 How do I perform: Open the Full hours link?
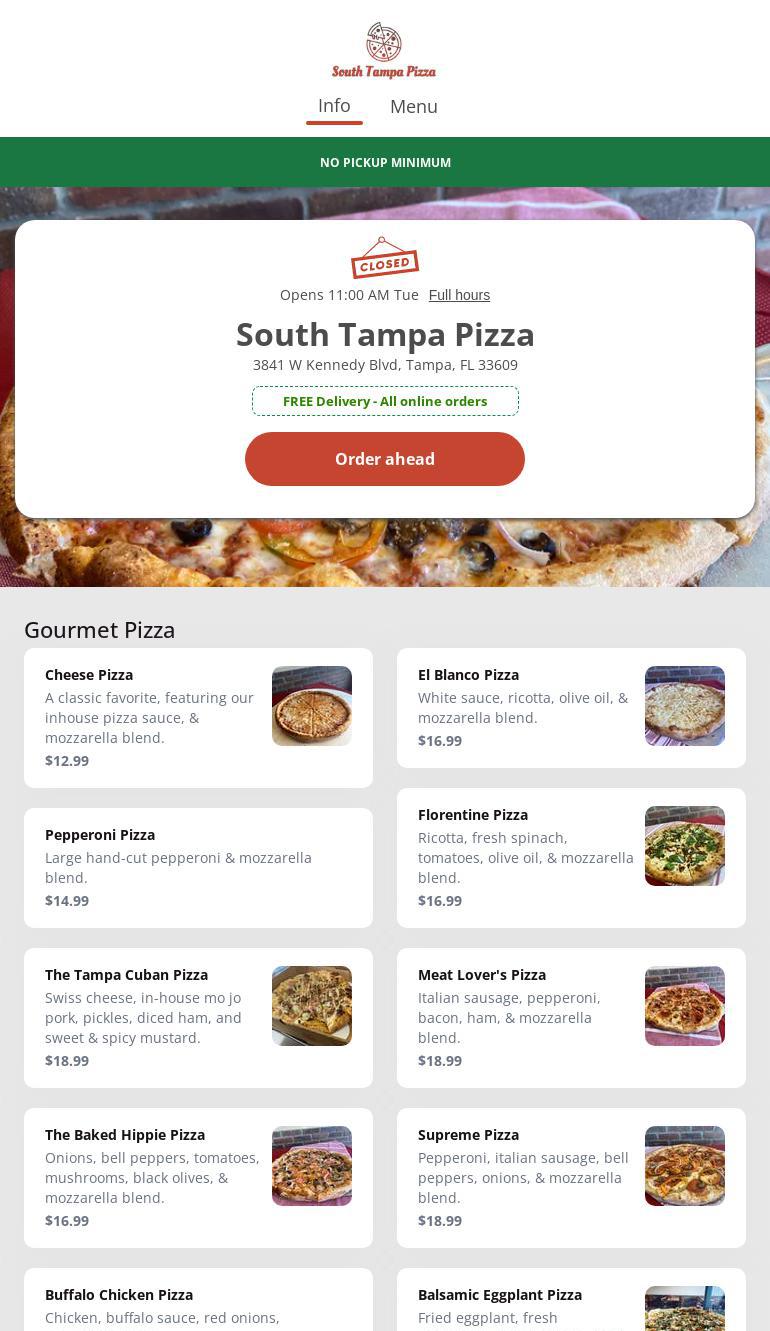(x=459, y=295)
